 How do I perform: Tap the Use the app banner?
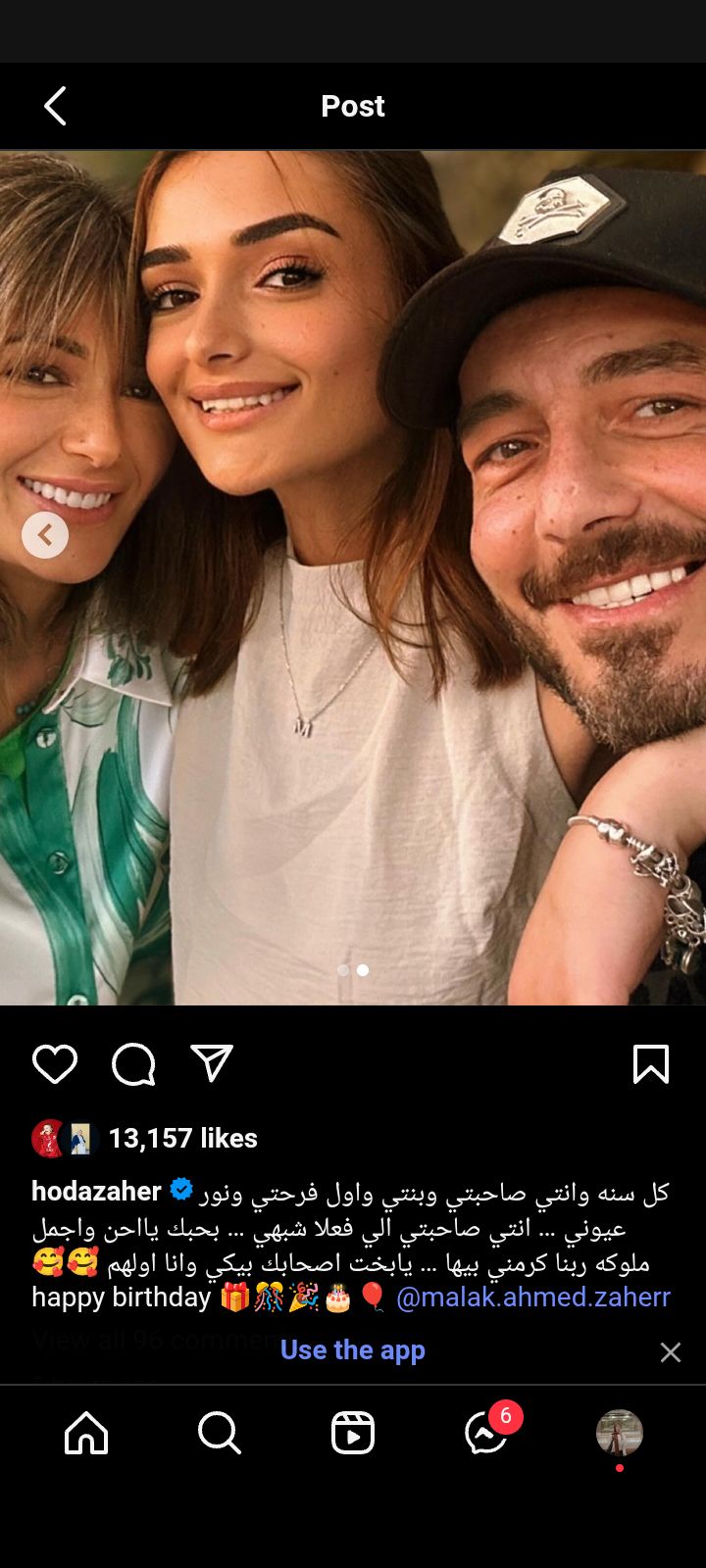(x=353, y=1350)
